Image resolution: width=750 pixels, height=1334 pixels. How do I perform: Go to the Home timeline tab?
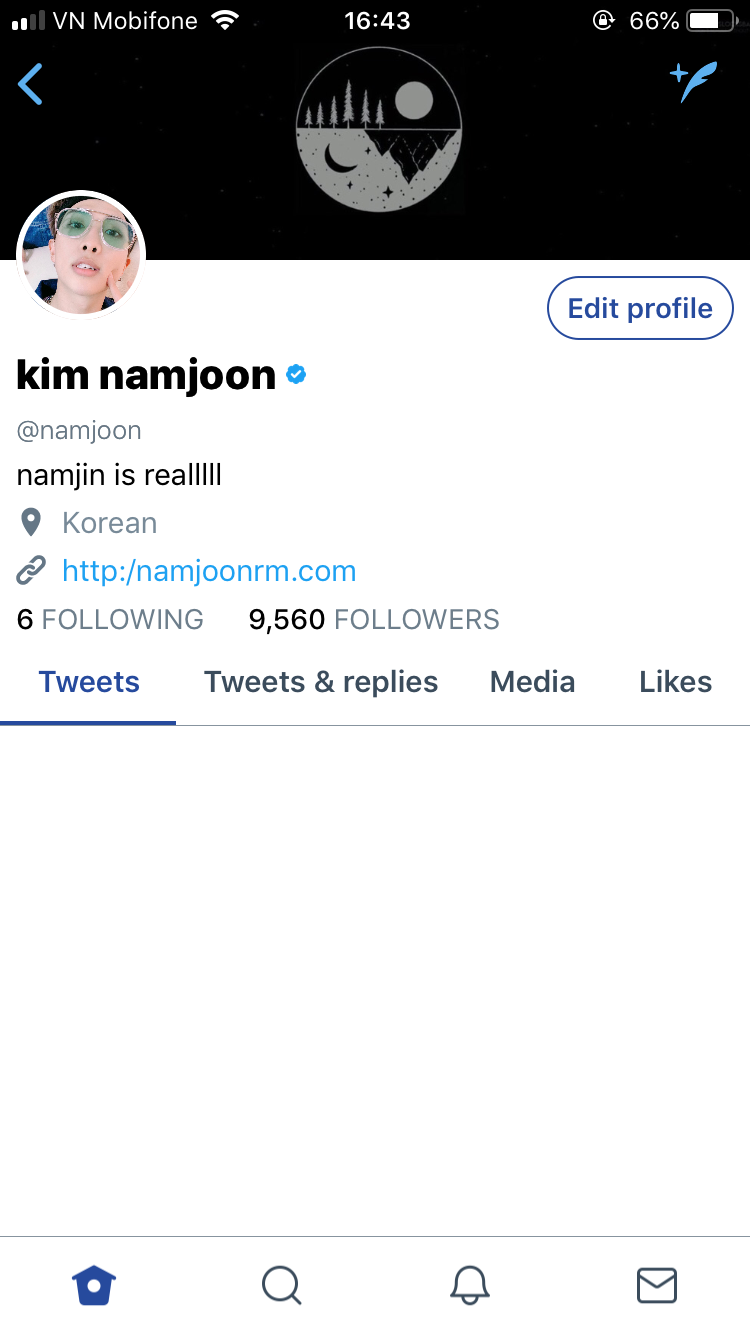pos(94,1285)
